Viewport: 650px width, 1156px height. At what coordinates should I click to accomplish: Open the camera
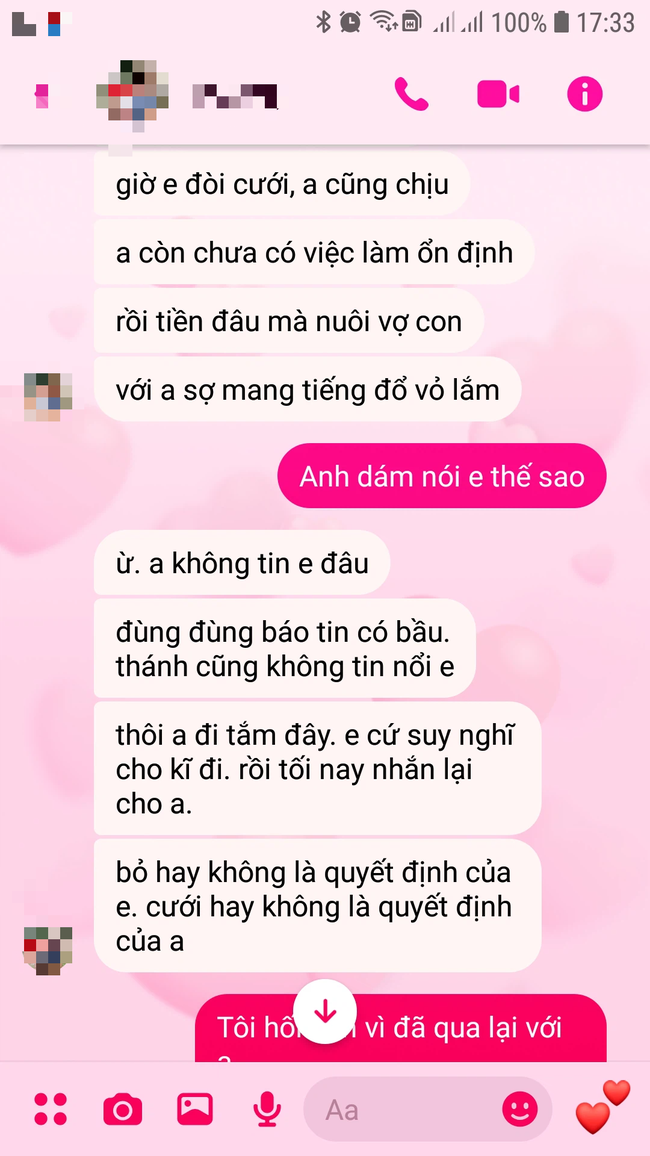pos(122,1109)
